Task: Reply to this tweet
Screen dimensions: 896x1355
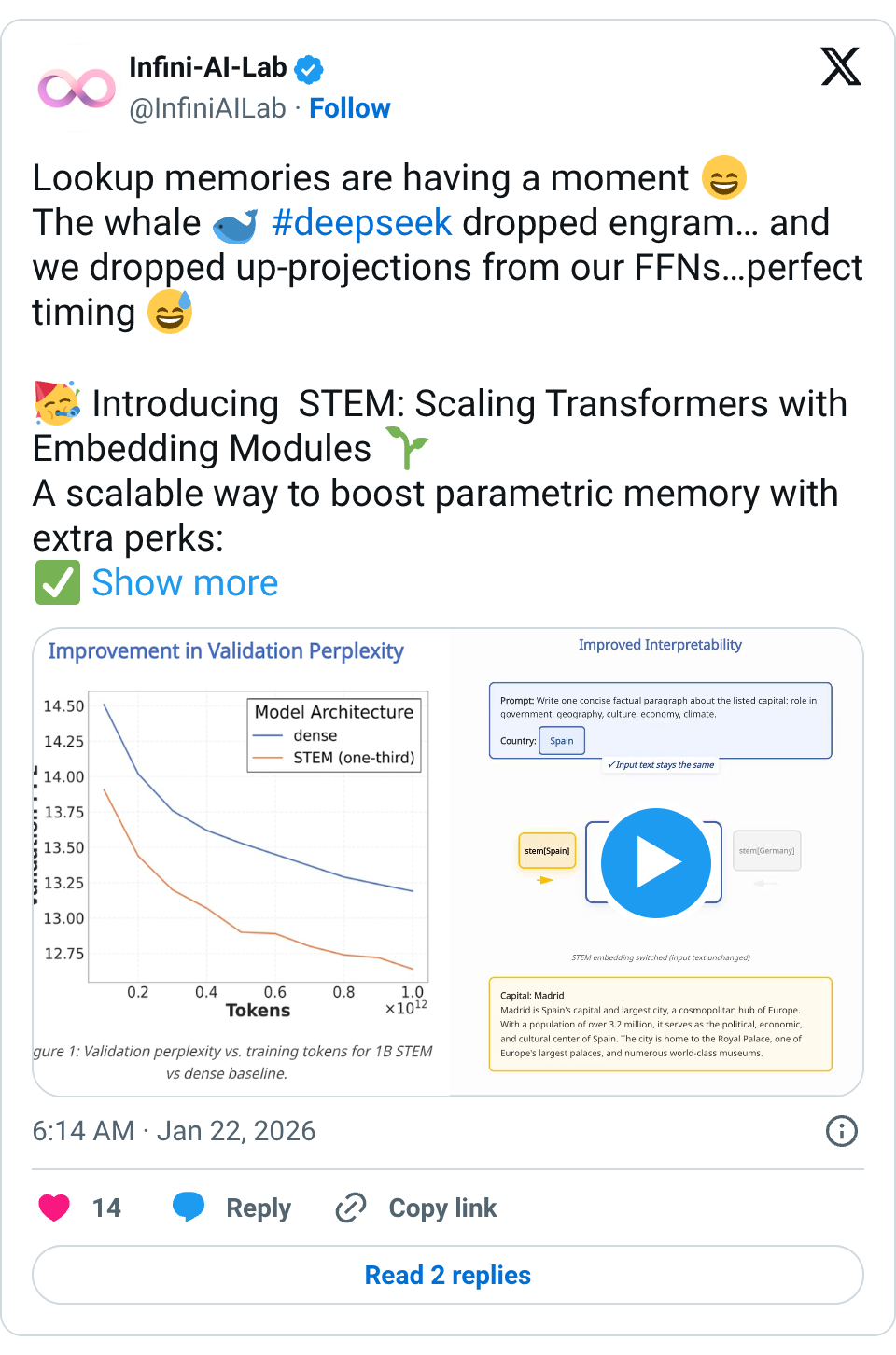Action: [232, 1208]
